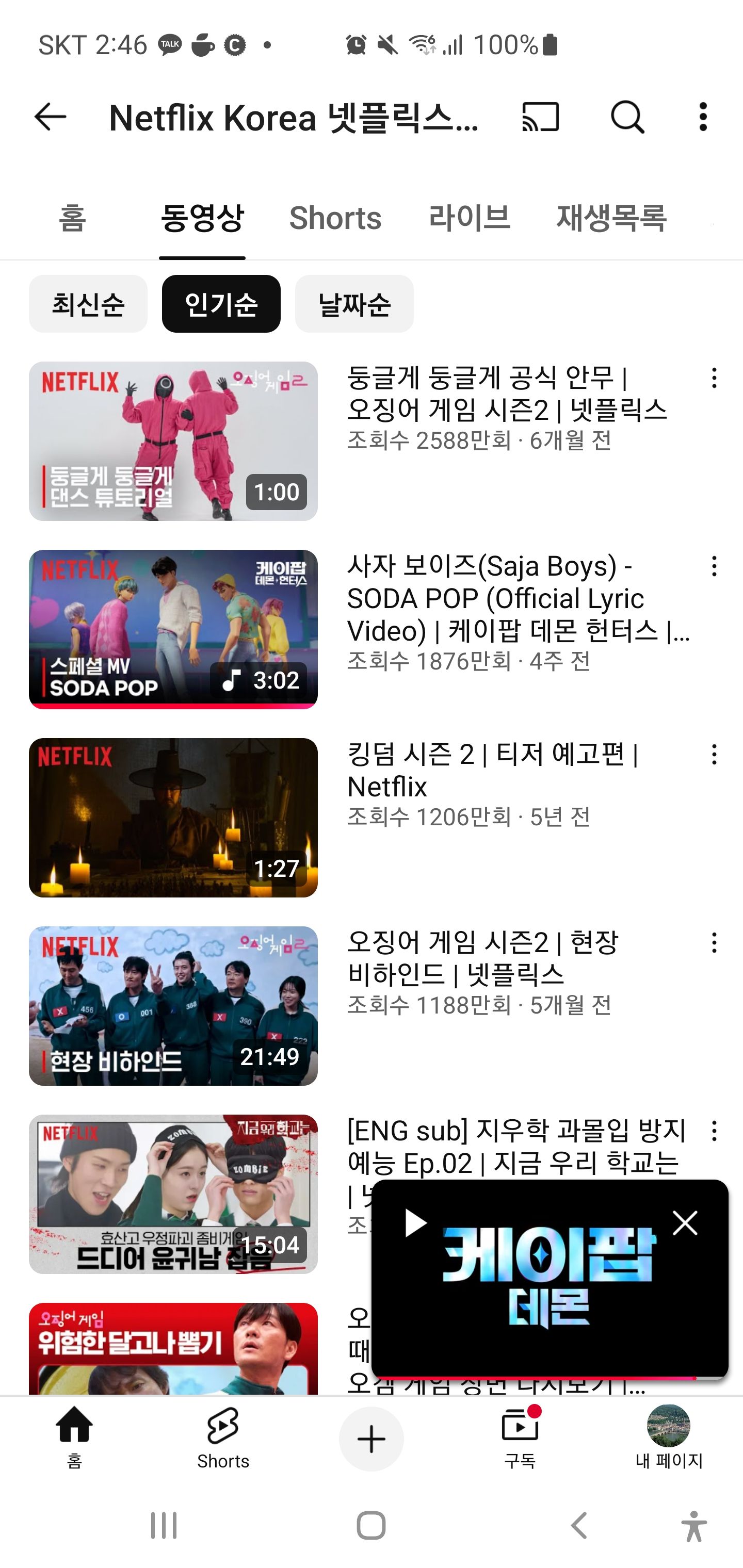Sort videos by 날짜순
Viewport: 743px width, 1568px height.
pos(354,304)
